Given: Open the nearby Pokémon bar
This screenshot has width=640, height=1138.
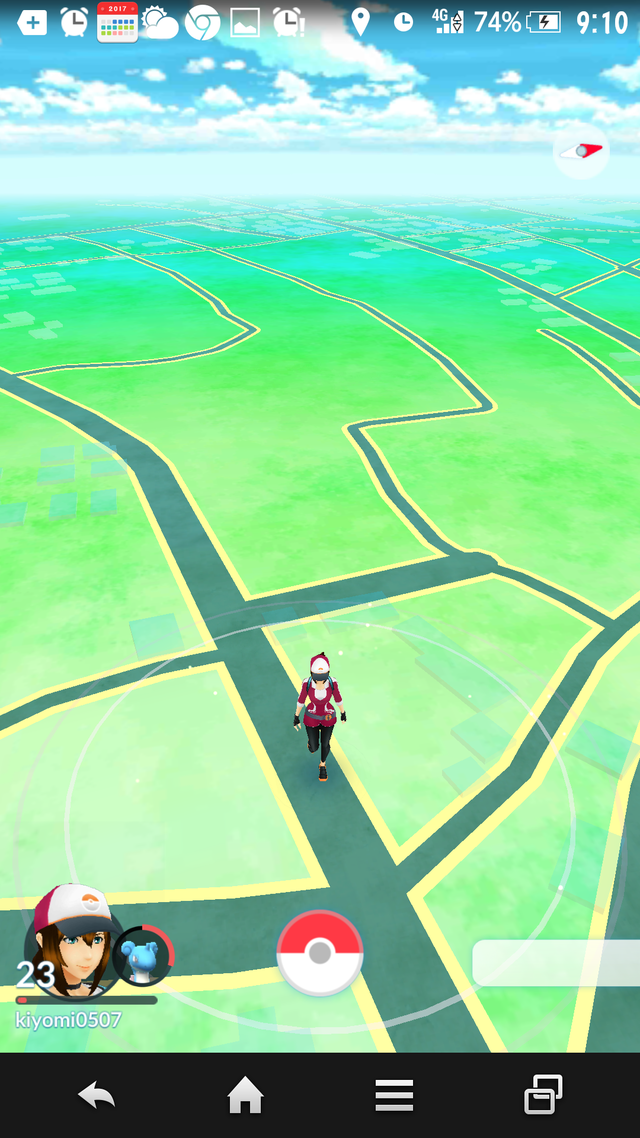Looking at the screenshot, I should (x=556, y=962).
